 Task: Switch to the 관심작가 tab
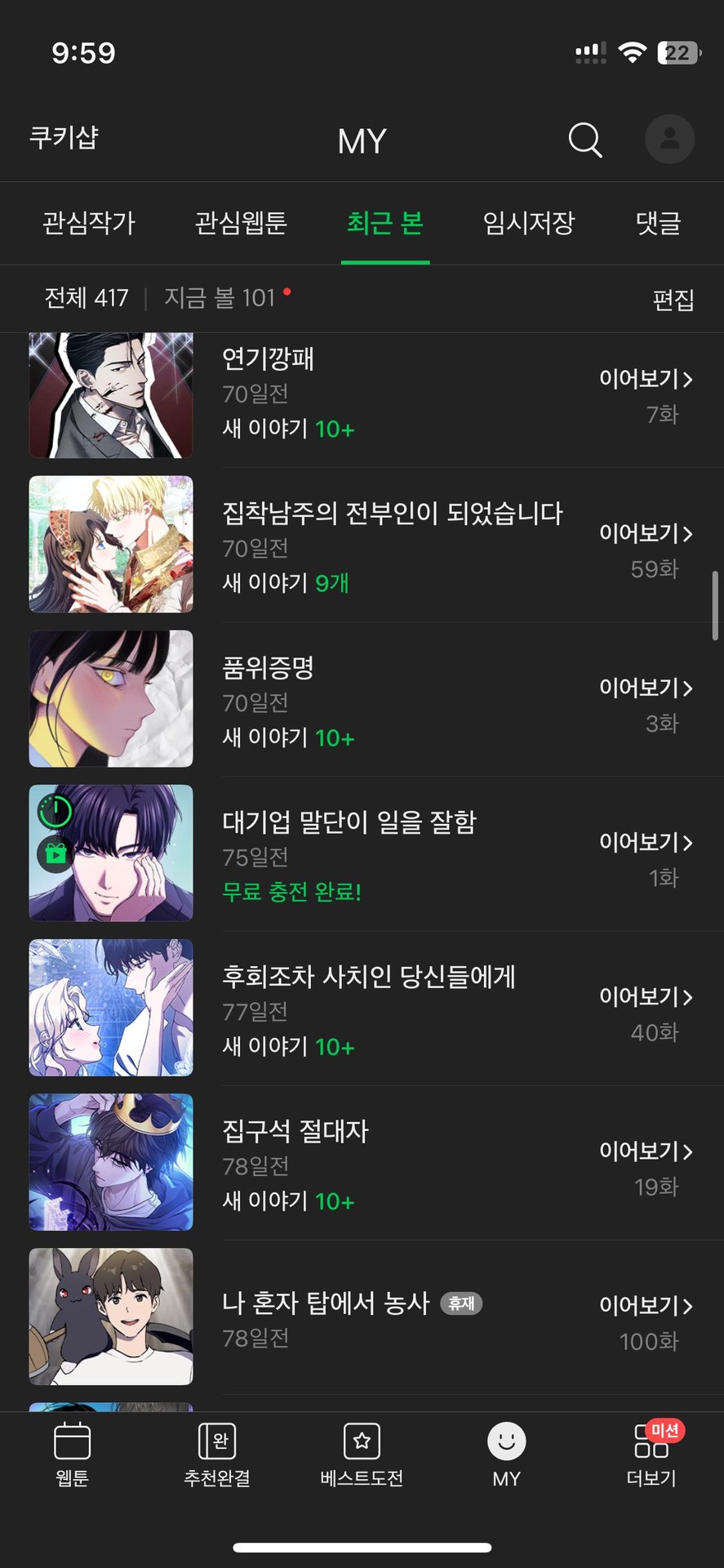tap(89, 223)
